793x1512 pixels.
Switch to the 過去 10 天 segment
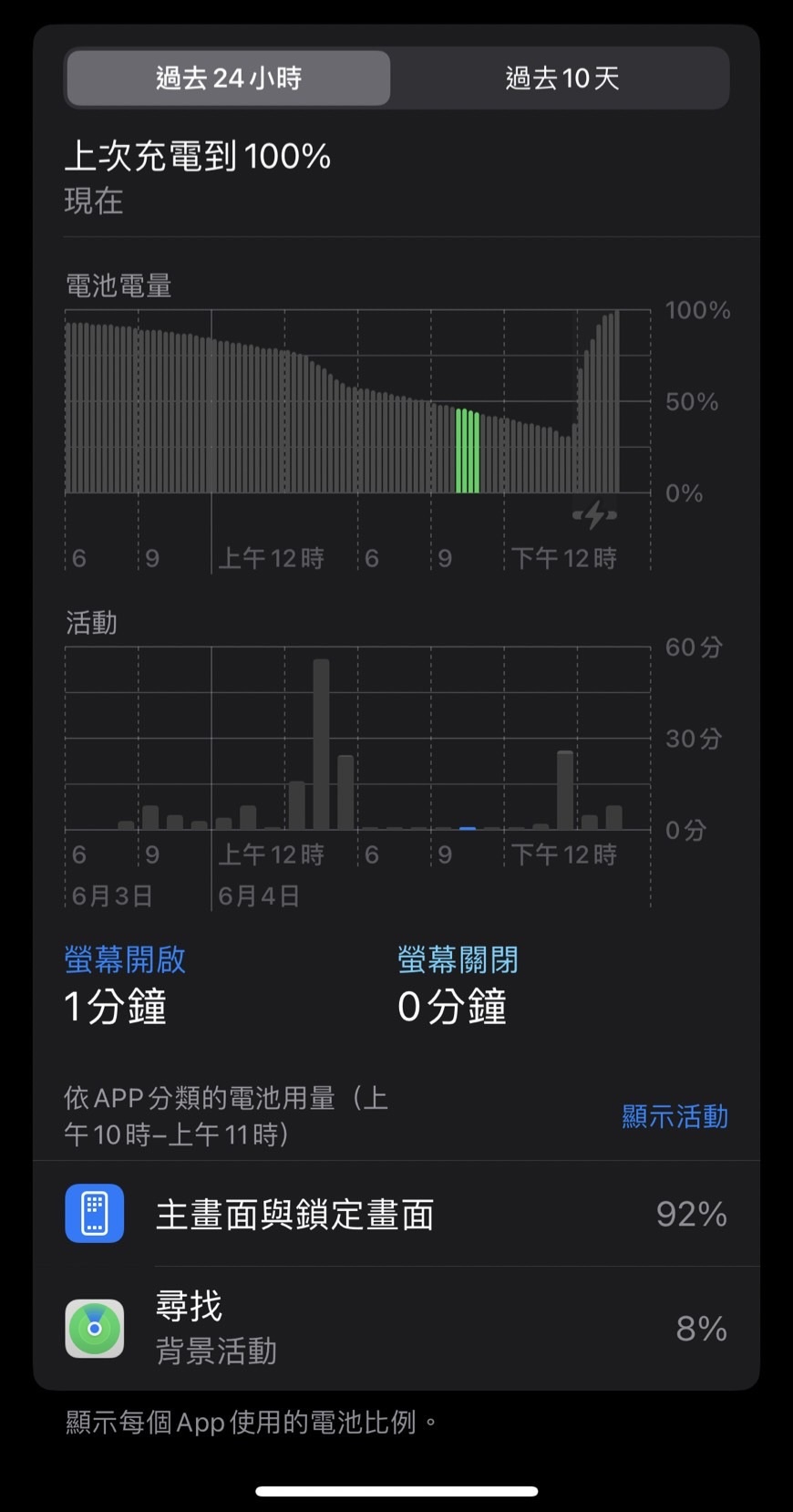pyautogui.click(x=561, y=78)
